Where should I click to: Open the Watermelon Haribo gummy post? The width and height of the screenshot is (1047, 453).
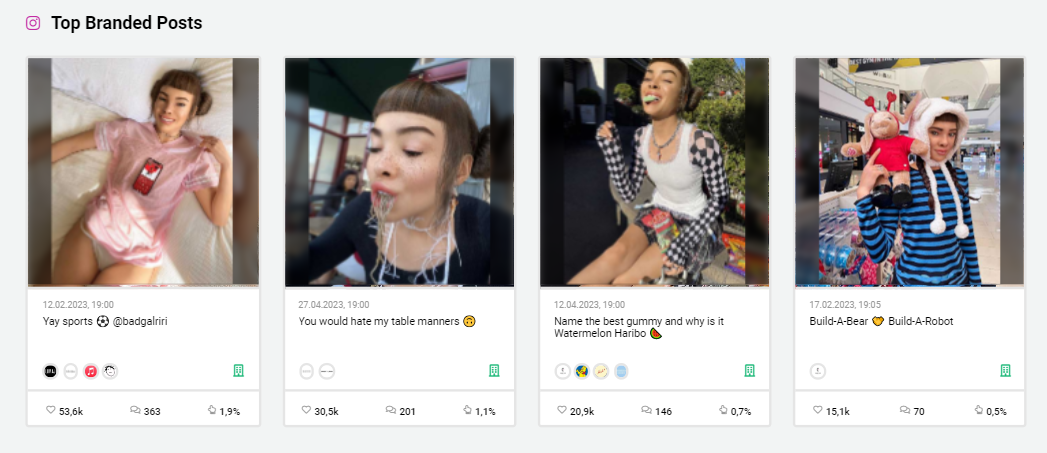tap(654, 172)
